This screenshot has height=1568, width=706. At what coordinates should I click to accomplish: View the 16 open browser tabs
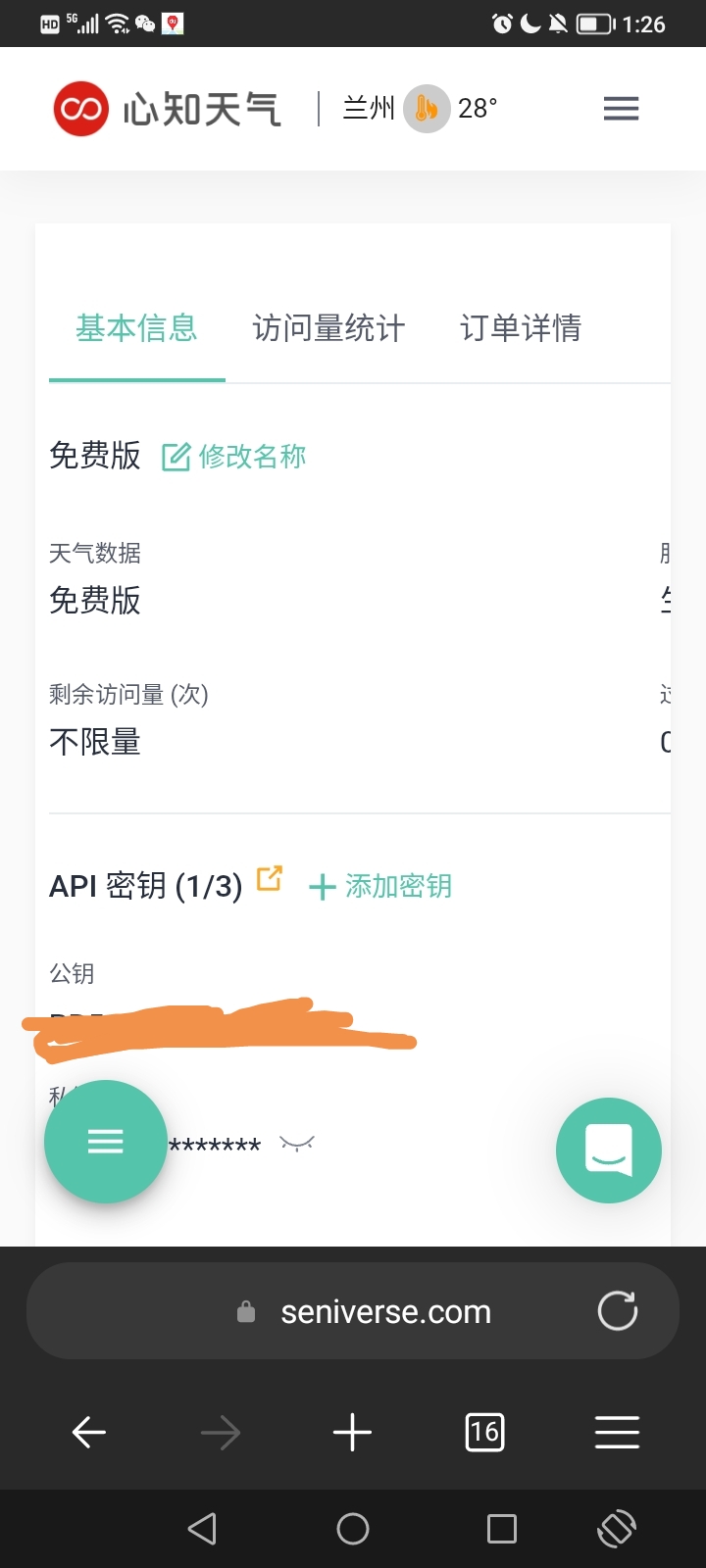(x=484, y=1433)
